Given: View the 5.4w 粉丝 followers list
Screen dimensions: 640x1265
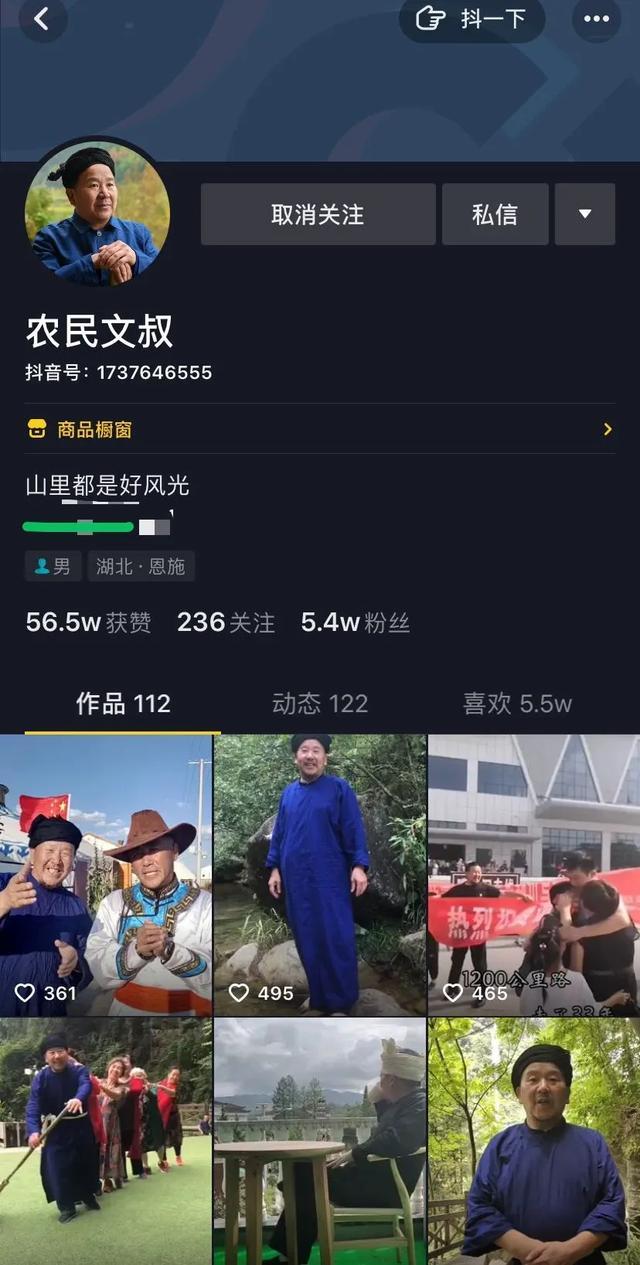Looking at the screenshot, I should pos(355,622).
